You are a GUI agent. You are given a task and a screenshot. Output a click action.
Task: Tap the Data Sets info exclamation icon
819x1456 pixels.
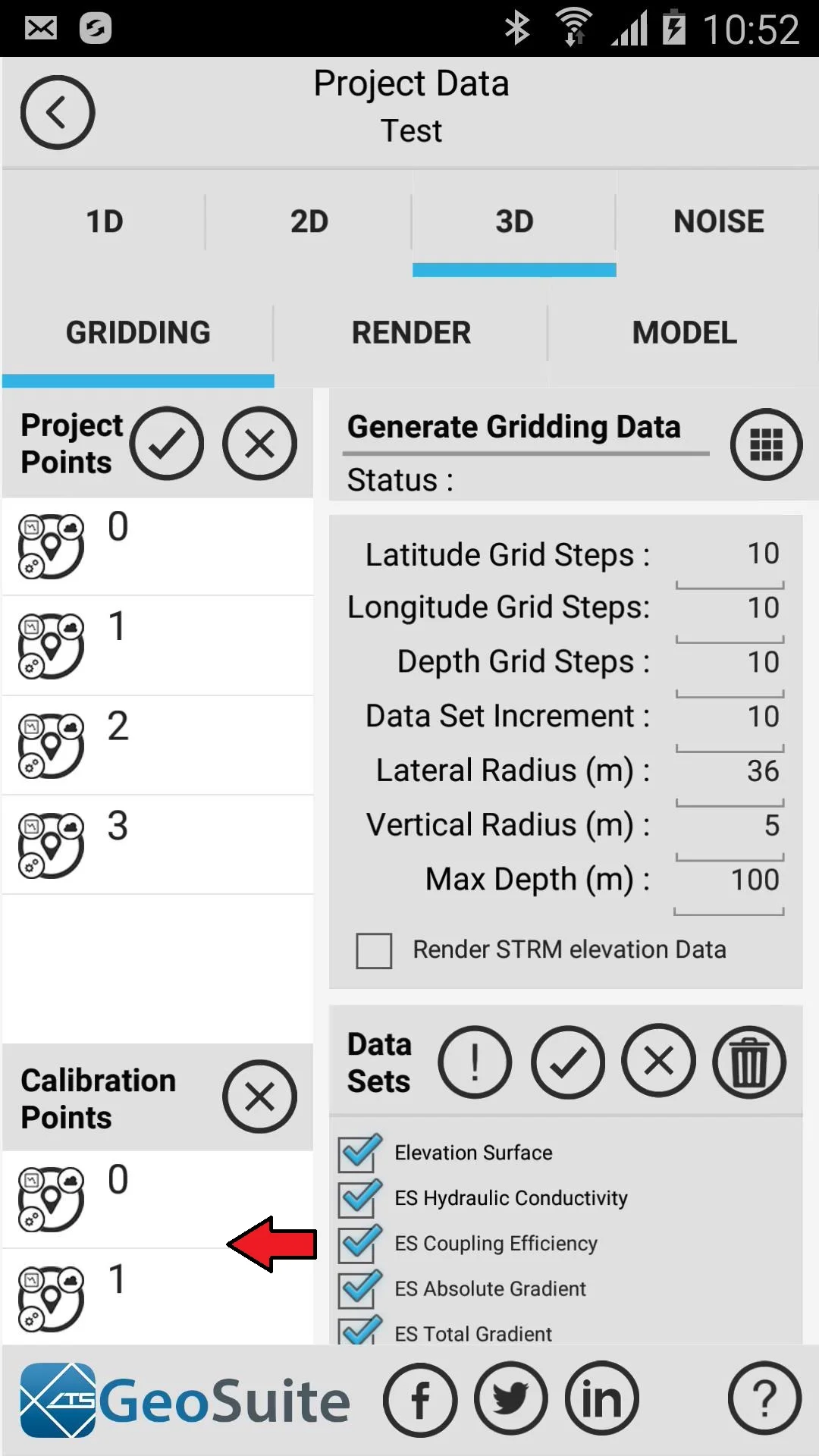475,1062
